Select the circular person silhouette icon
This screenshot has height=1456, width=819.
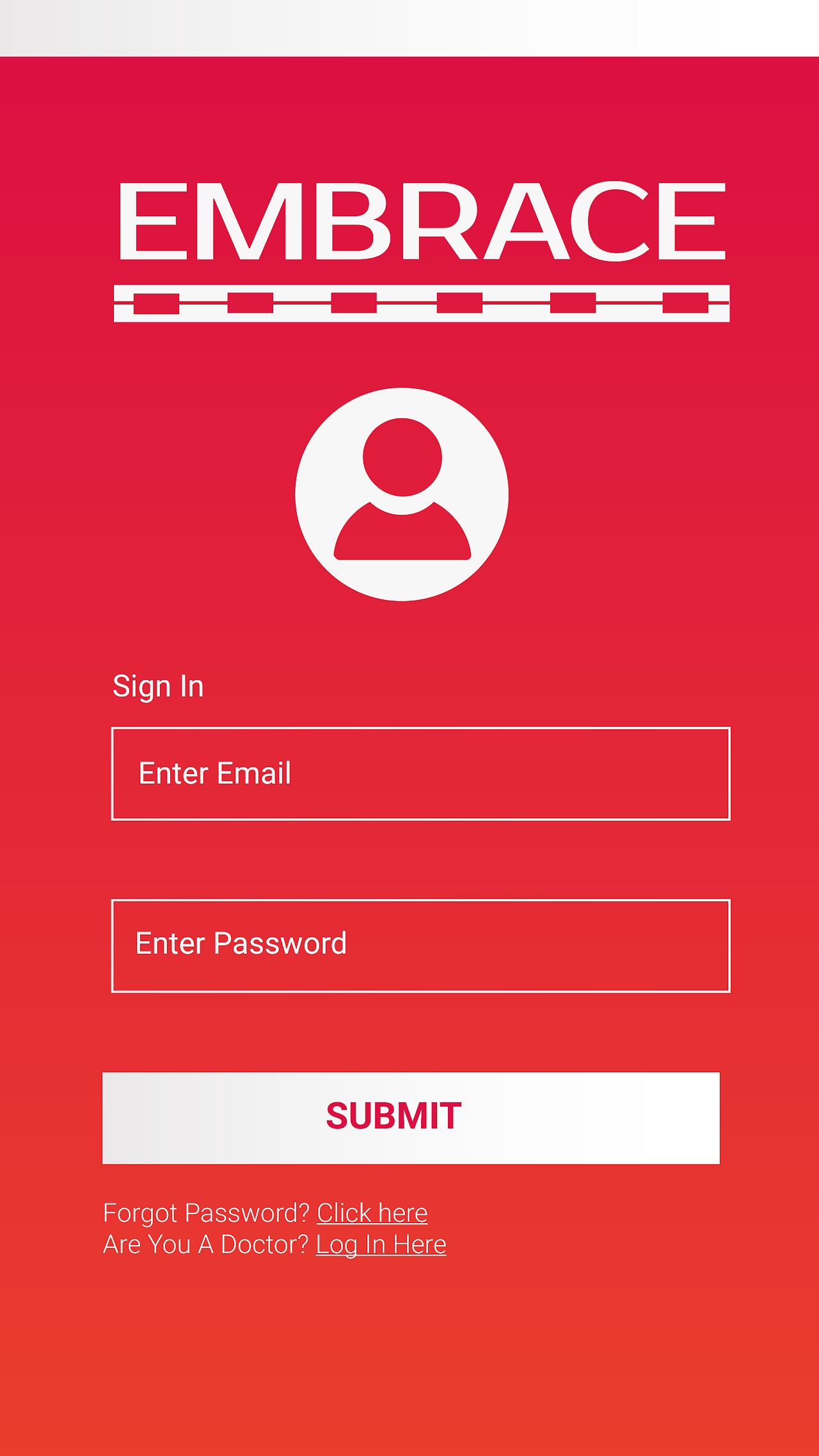pos(402,496)
